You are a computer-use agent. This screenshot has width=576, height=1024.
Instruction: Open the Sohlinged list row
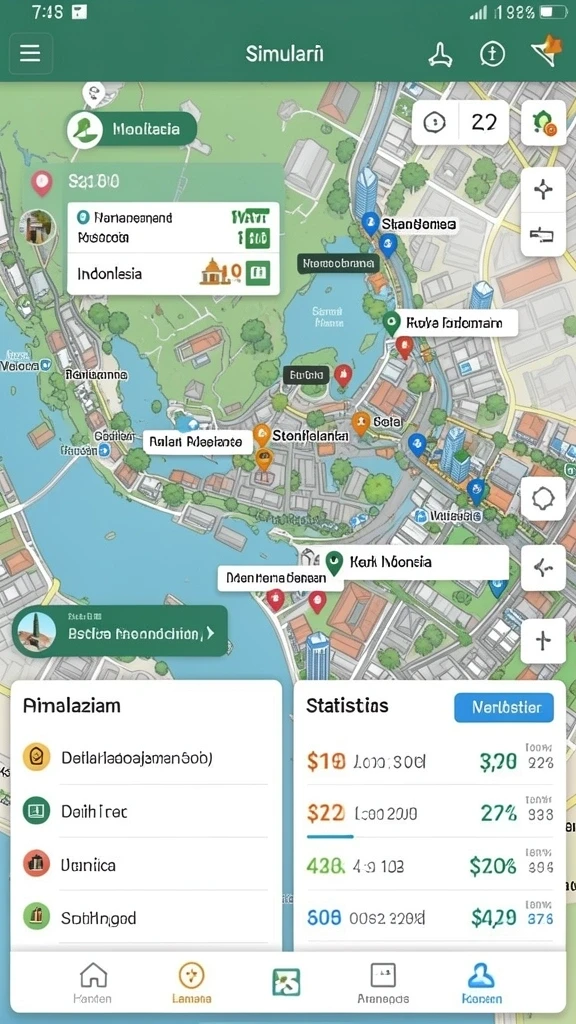(145, 918)
